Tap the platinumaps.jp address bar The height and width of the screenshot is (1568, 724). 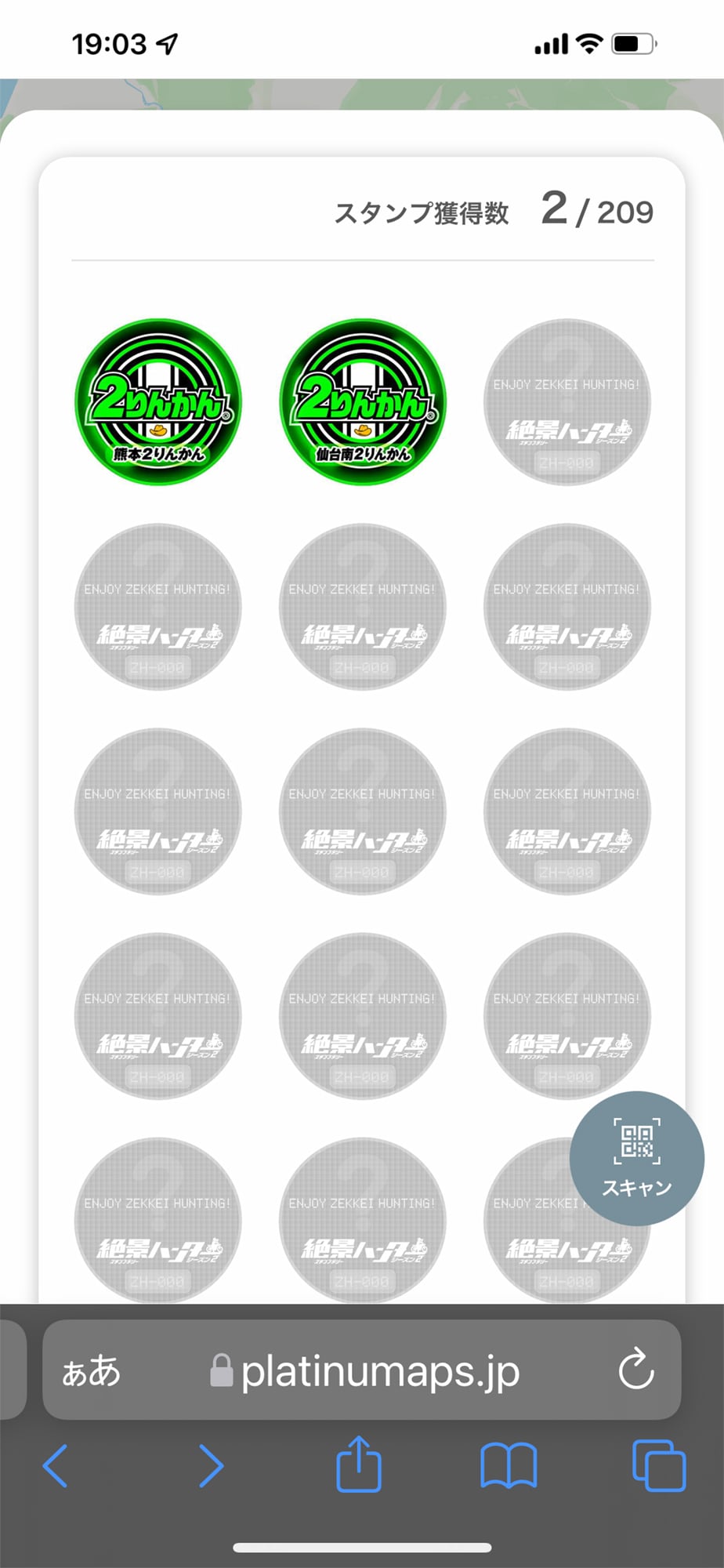click(362, 1370)
